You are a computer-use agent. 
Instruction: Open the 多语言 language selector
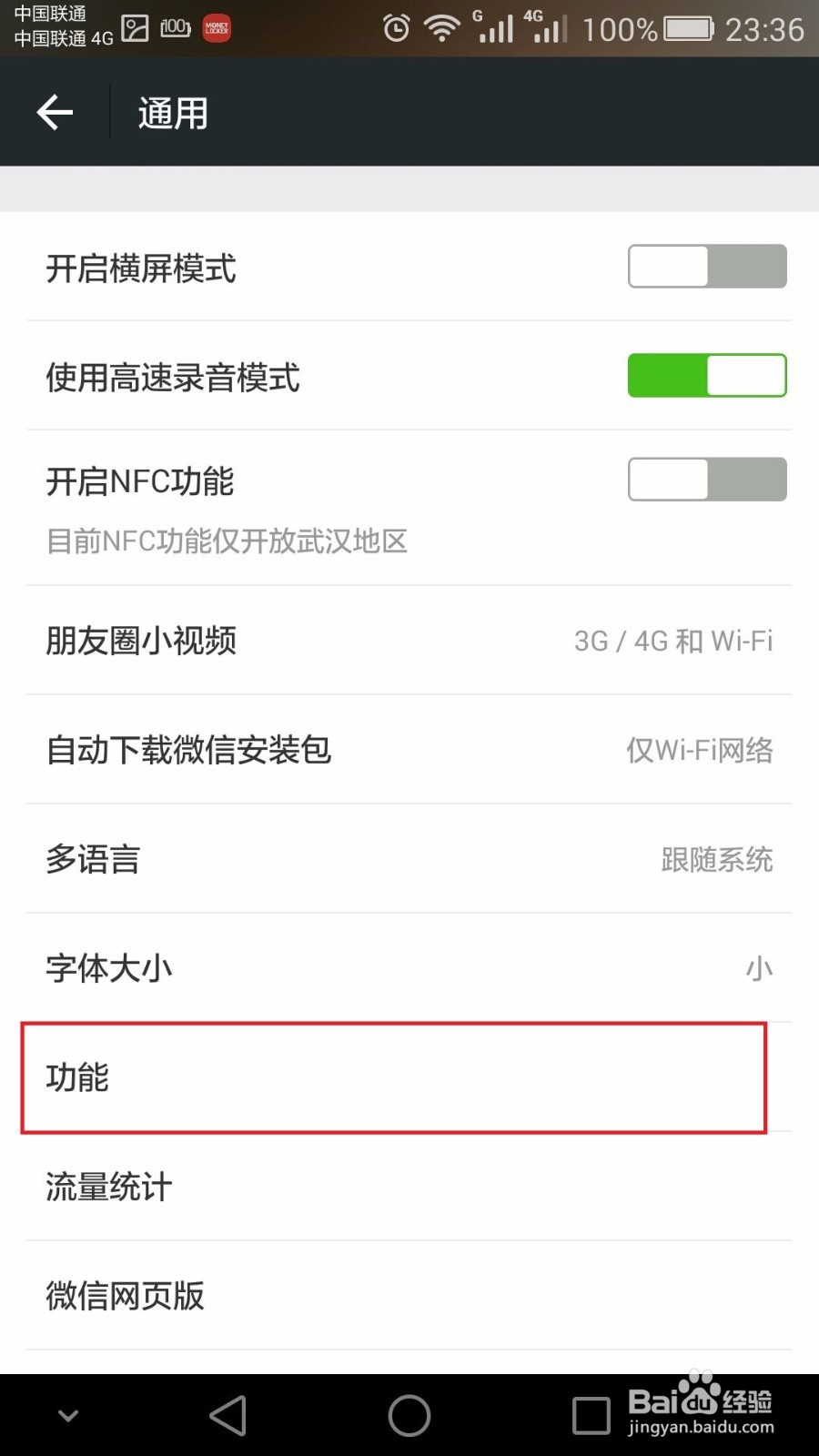click(409, 859)
